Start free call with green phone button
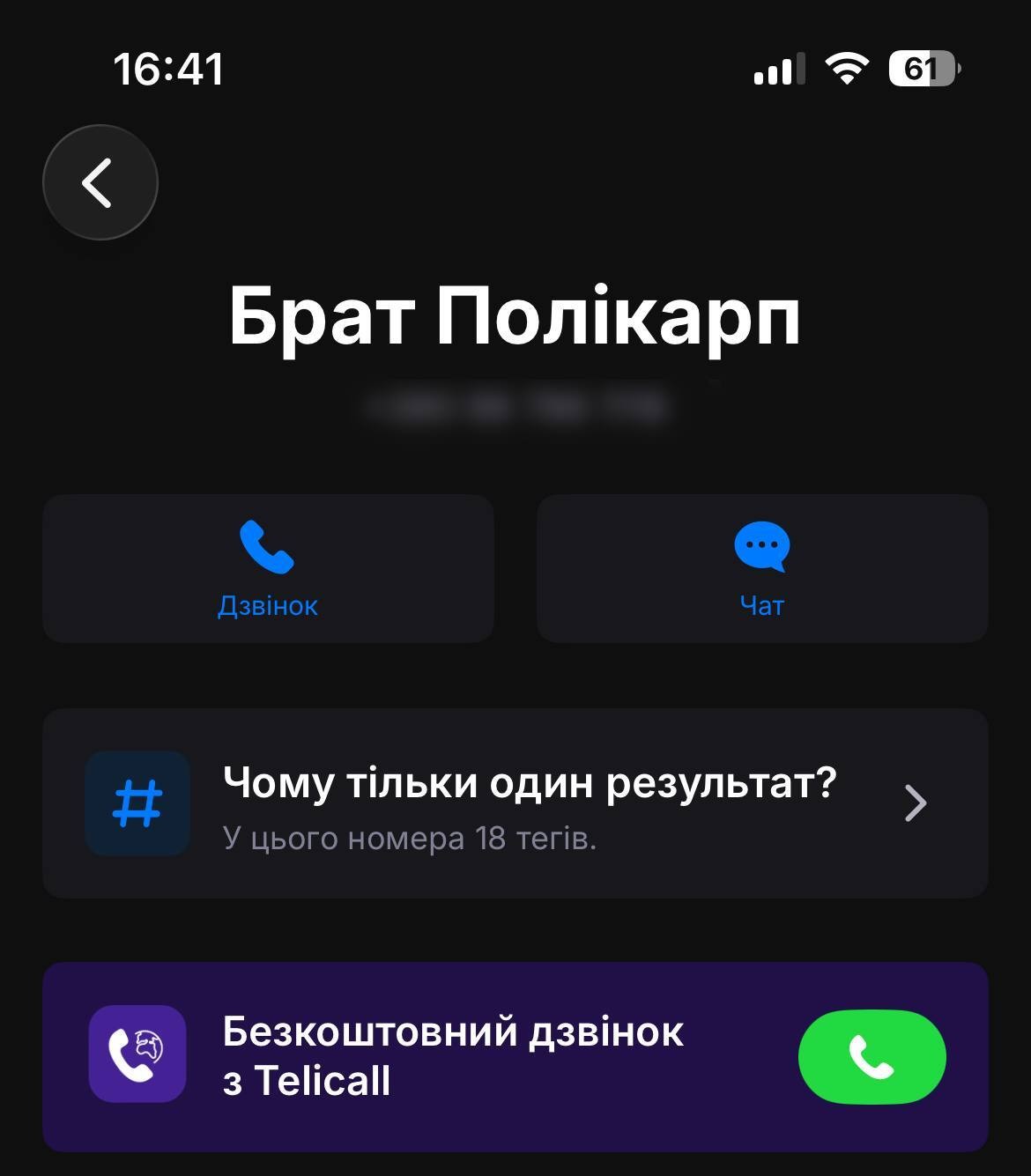Image resolution: width=1031 pixels, height=1176 pixels. pyautogui.click(x=872, y=1057)
